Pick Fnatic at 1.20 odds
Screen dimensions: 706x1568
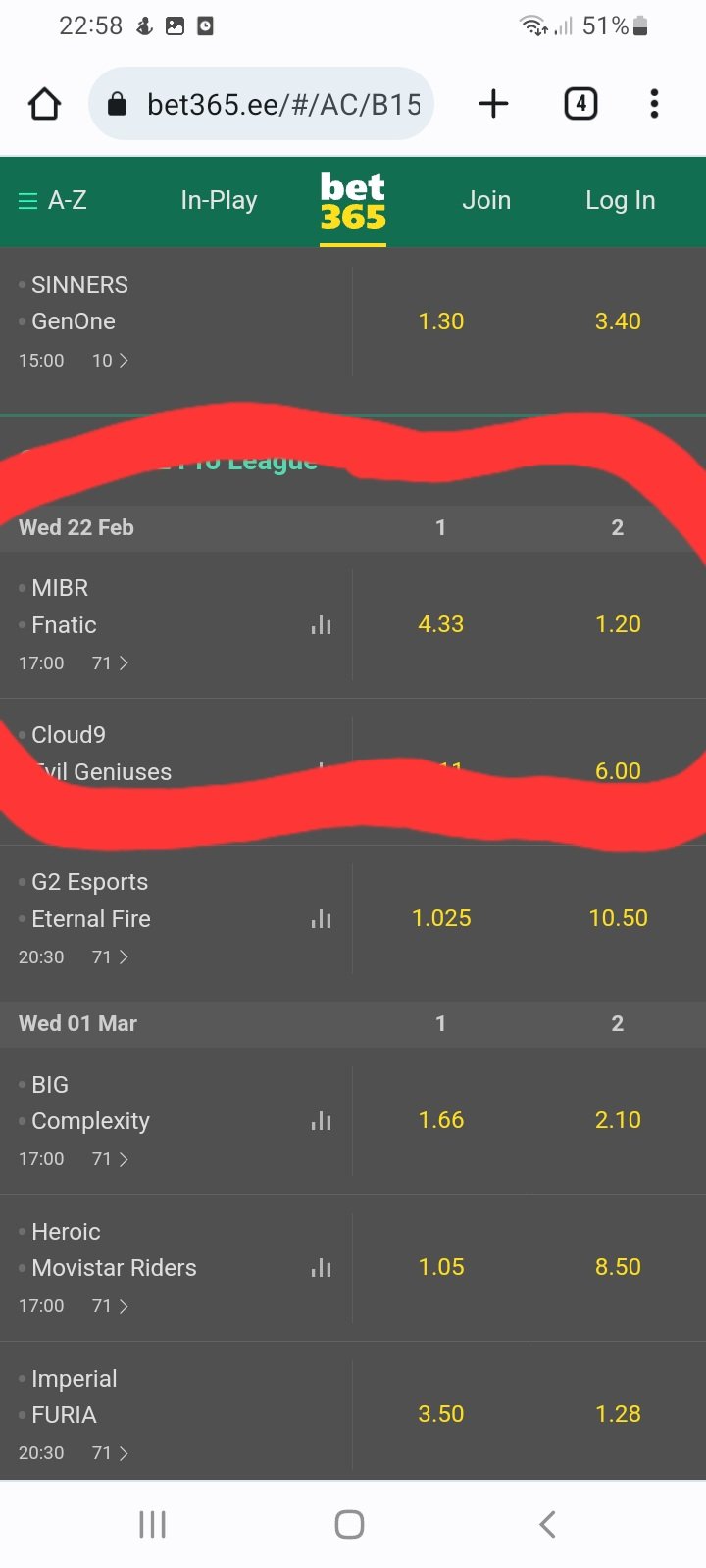click(618, 624)
